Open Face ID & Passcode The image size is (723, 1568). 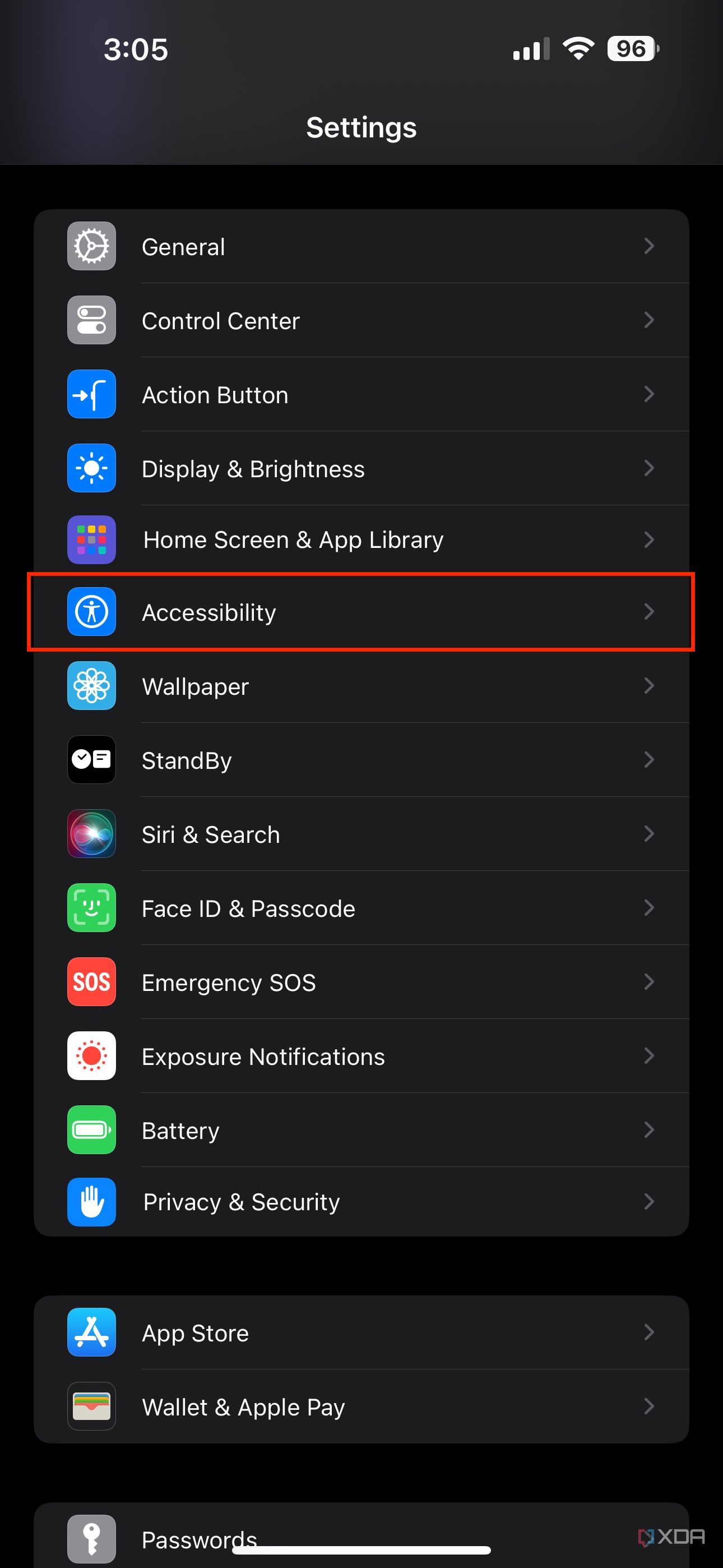tap(361, 908)
